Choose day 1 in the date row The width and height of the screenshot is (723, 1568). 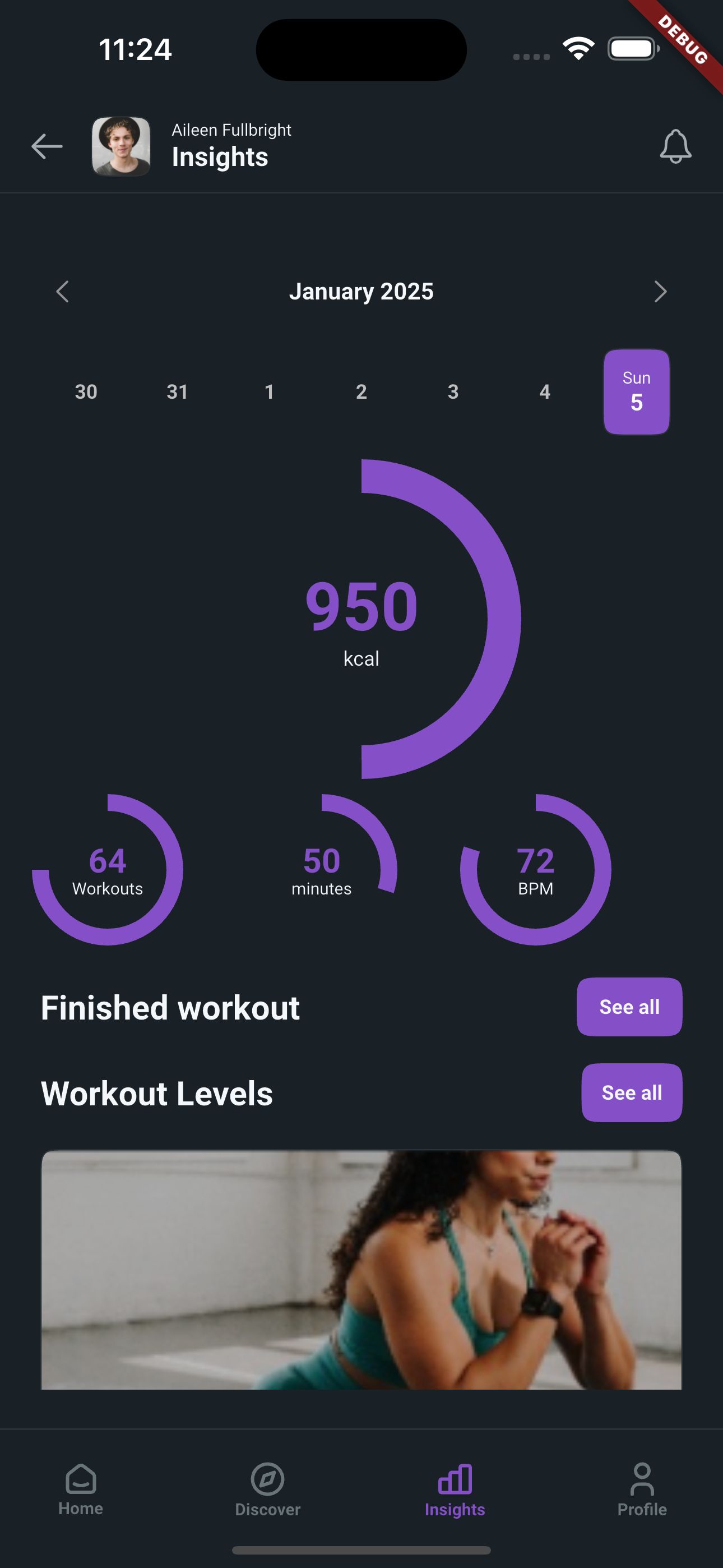pyautogui.click(x=269, y=392)
